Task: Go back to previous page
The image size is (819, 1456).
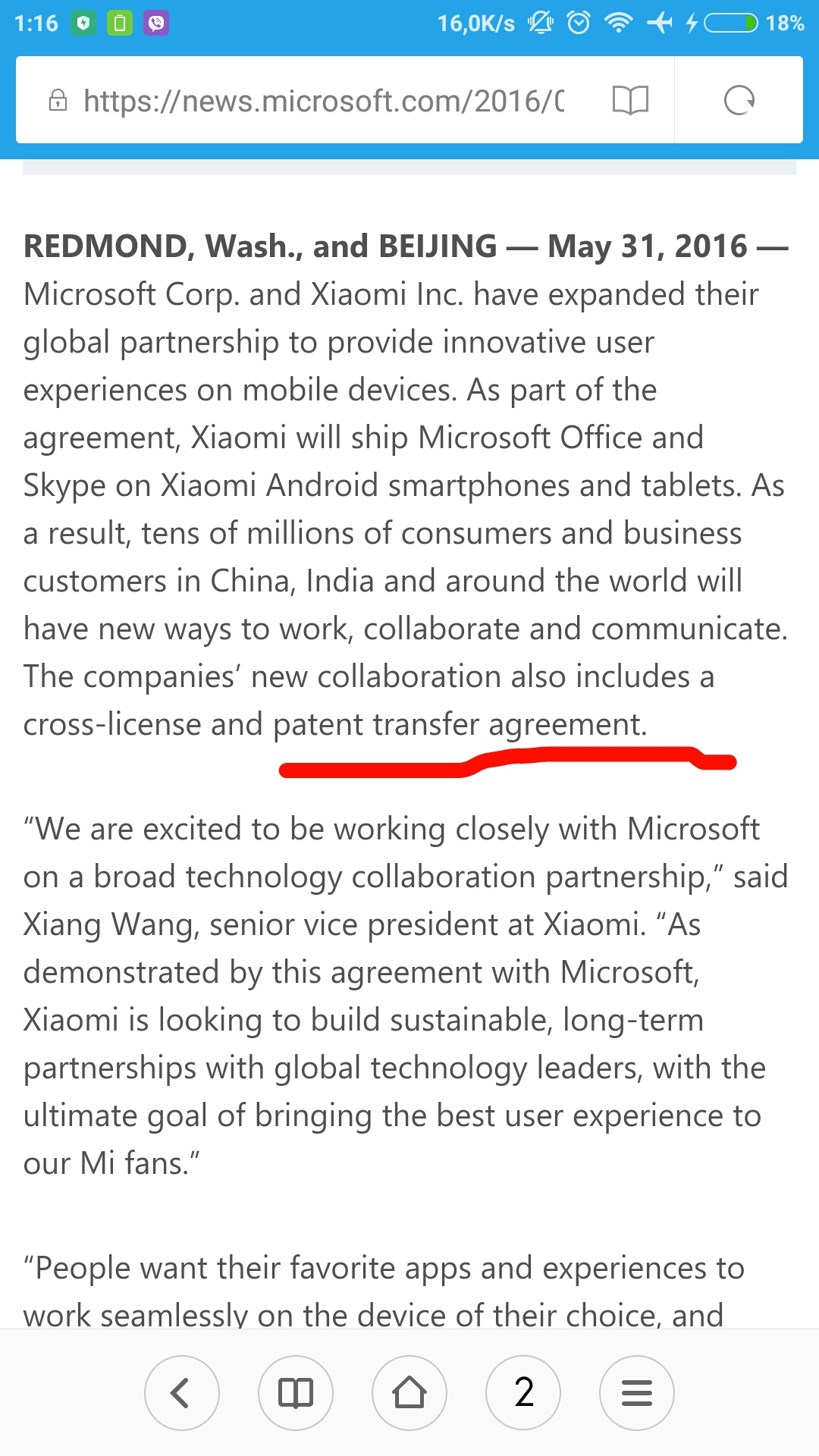Action: tap(181, 1393)
